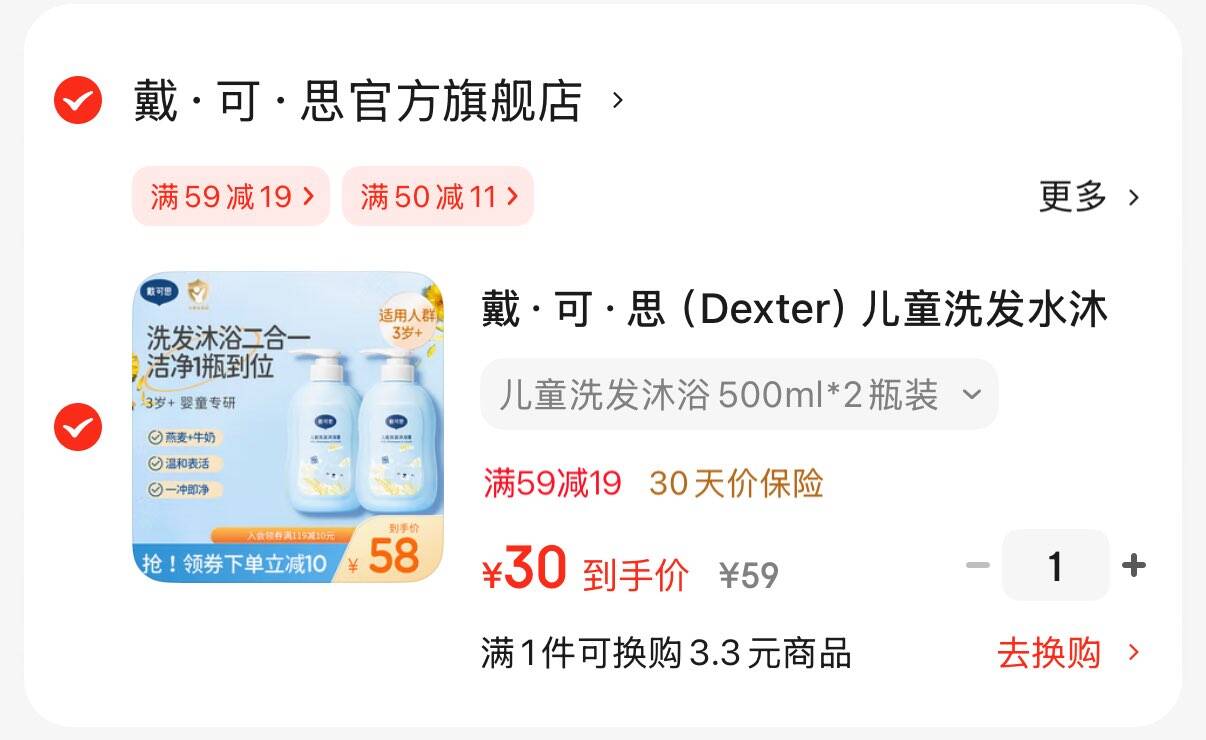The image size is (1206, 740).
Task: Open the 戴·可·思官方旗舰店 store page
Action: click(x=379, y=101)
